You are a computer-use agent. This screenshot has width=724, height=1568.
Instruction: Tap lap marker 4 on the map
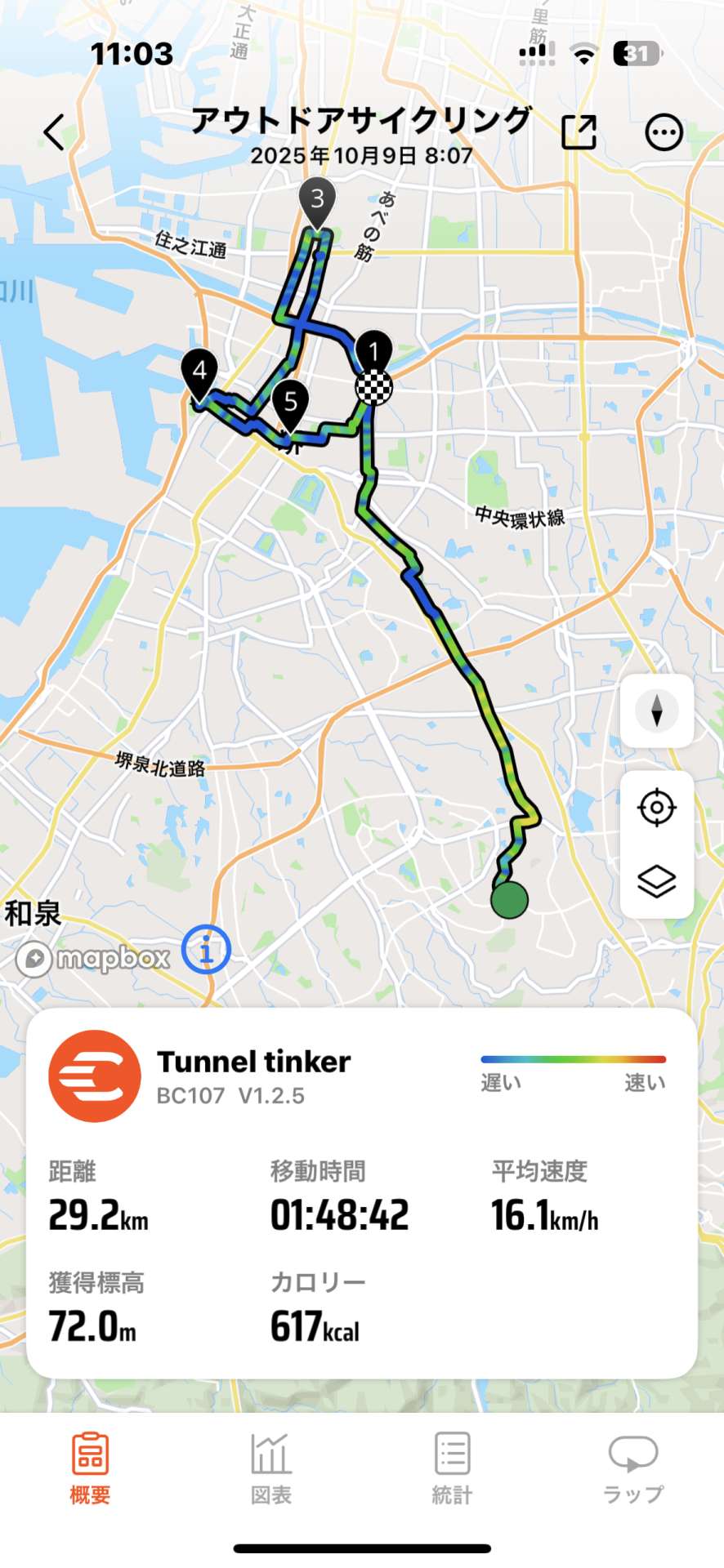[x=199, y=374]
